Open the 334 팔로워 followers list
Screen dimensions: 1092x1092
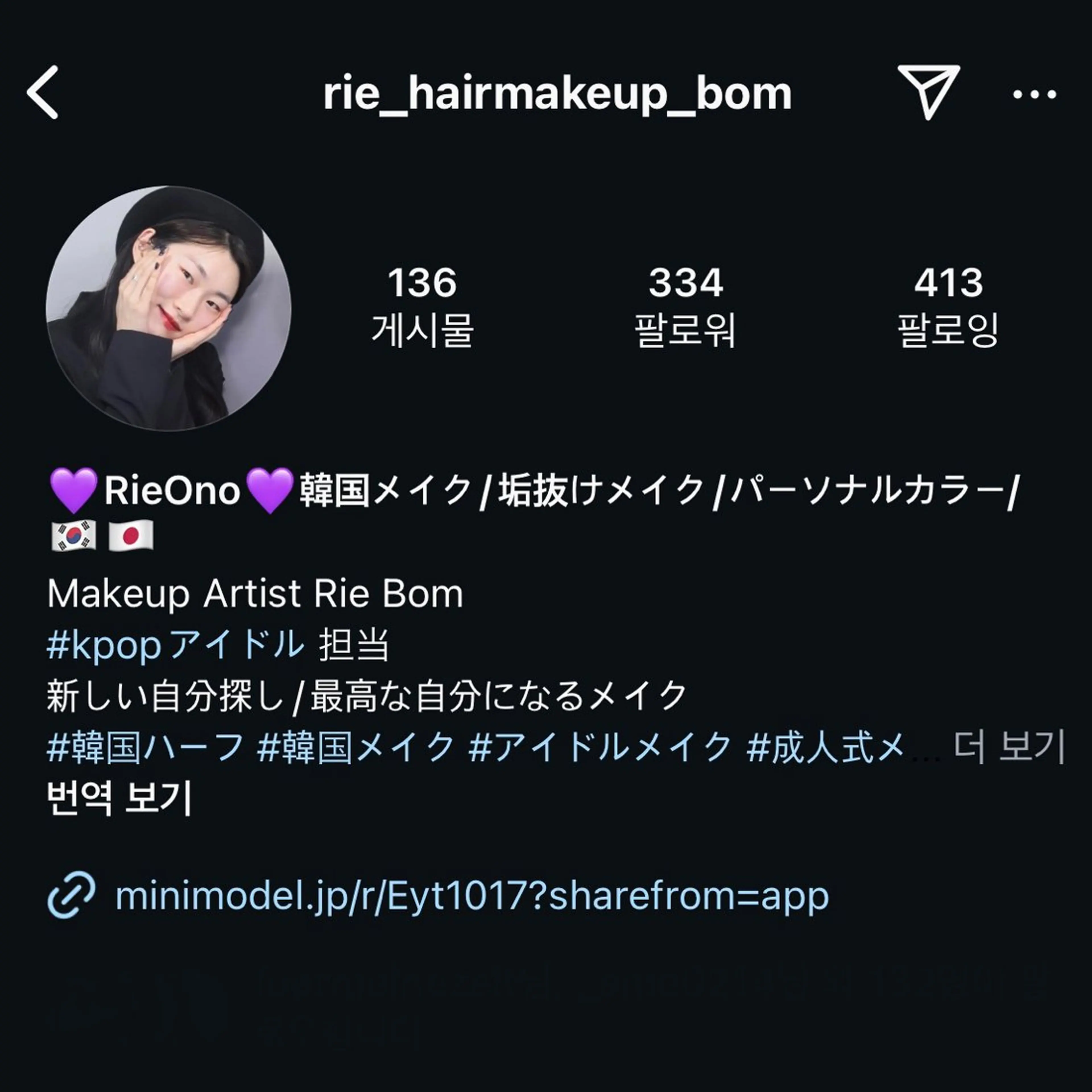tap(685, 306)
